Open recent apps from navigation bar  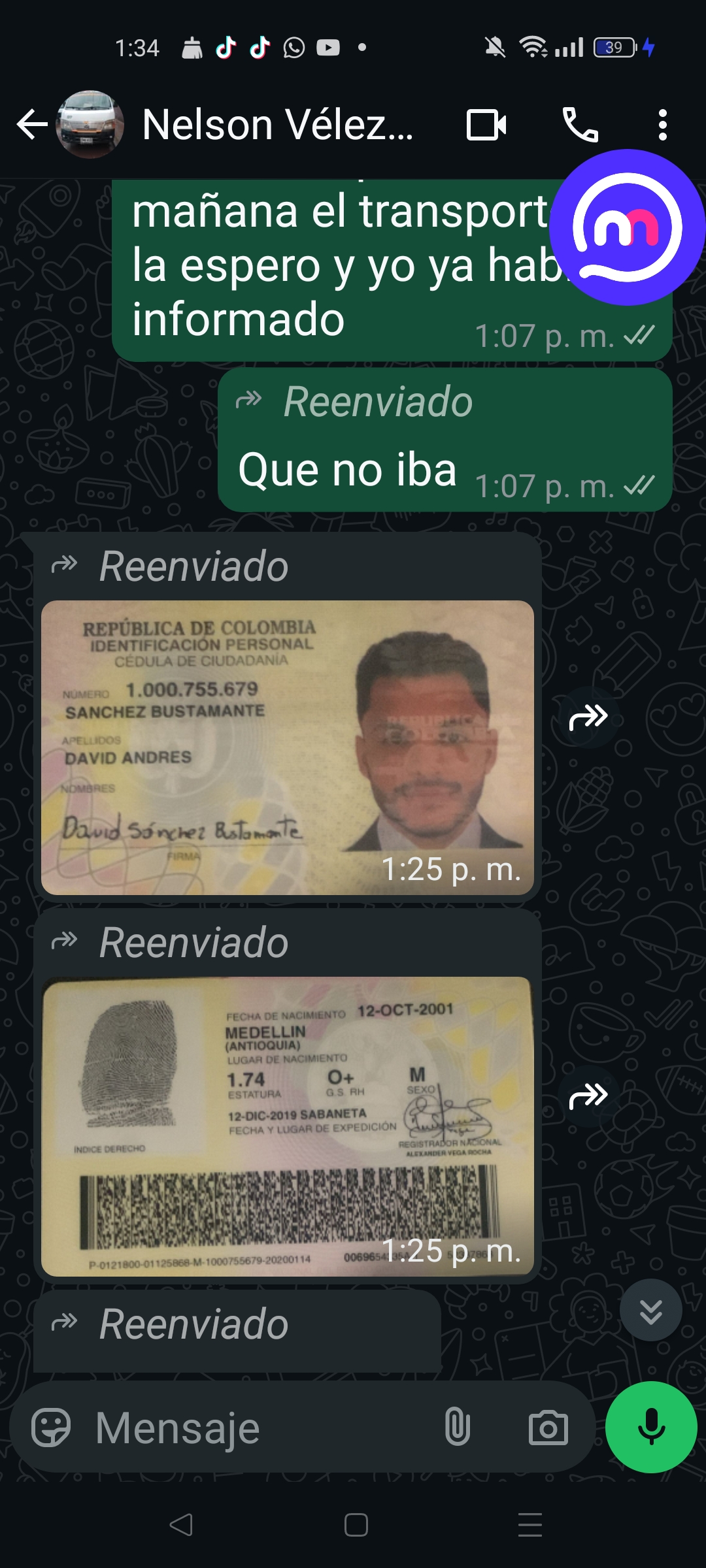coord(529,1525)
